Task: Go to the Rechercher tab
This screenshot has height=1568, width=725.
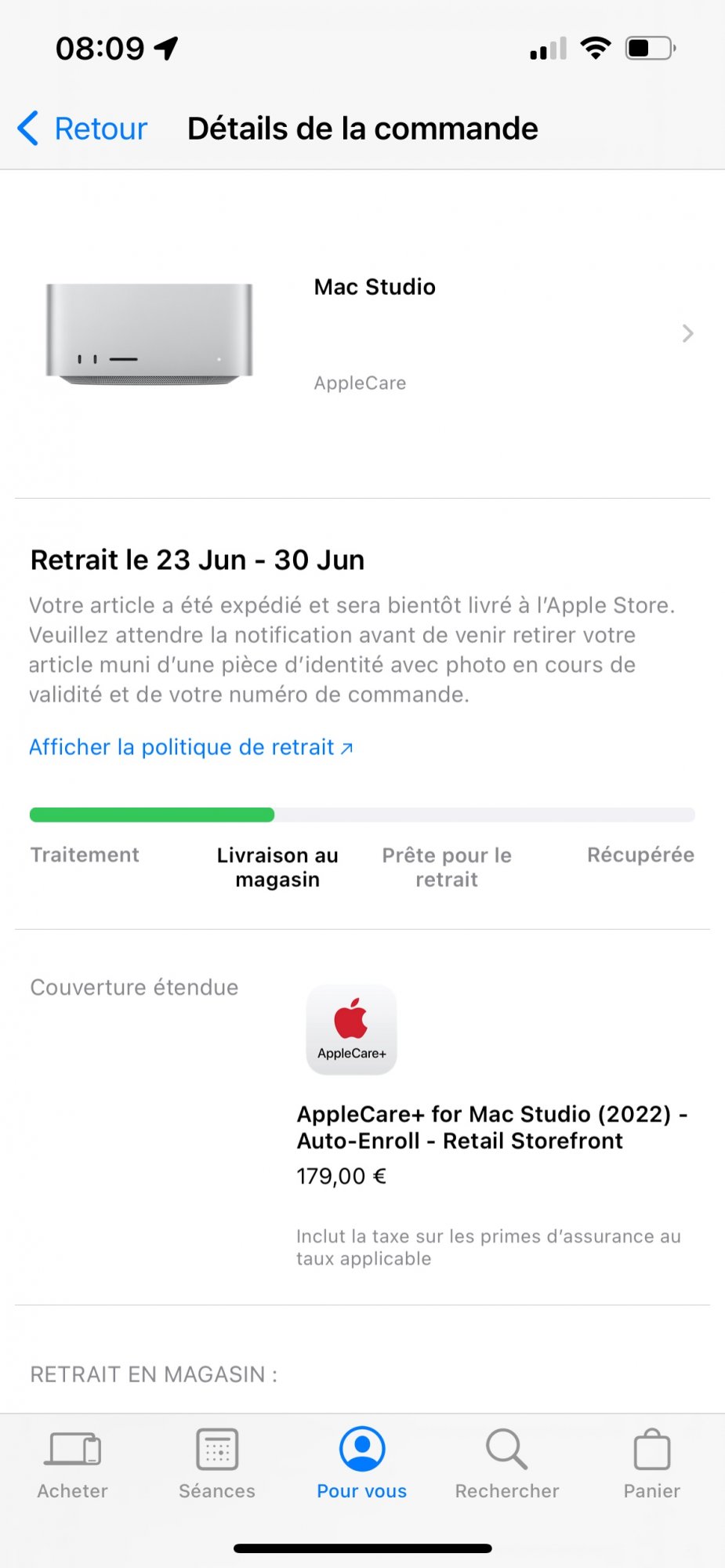Action: click(x=507, y=1465)
